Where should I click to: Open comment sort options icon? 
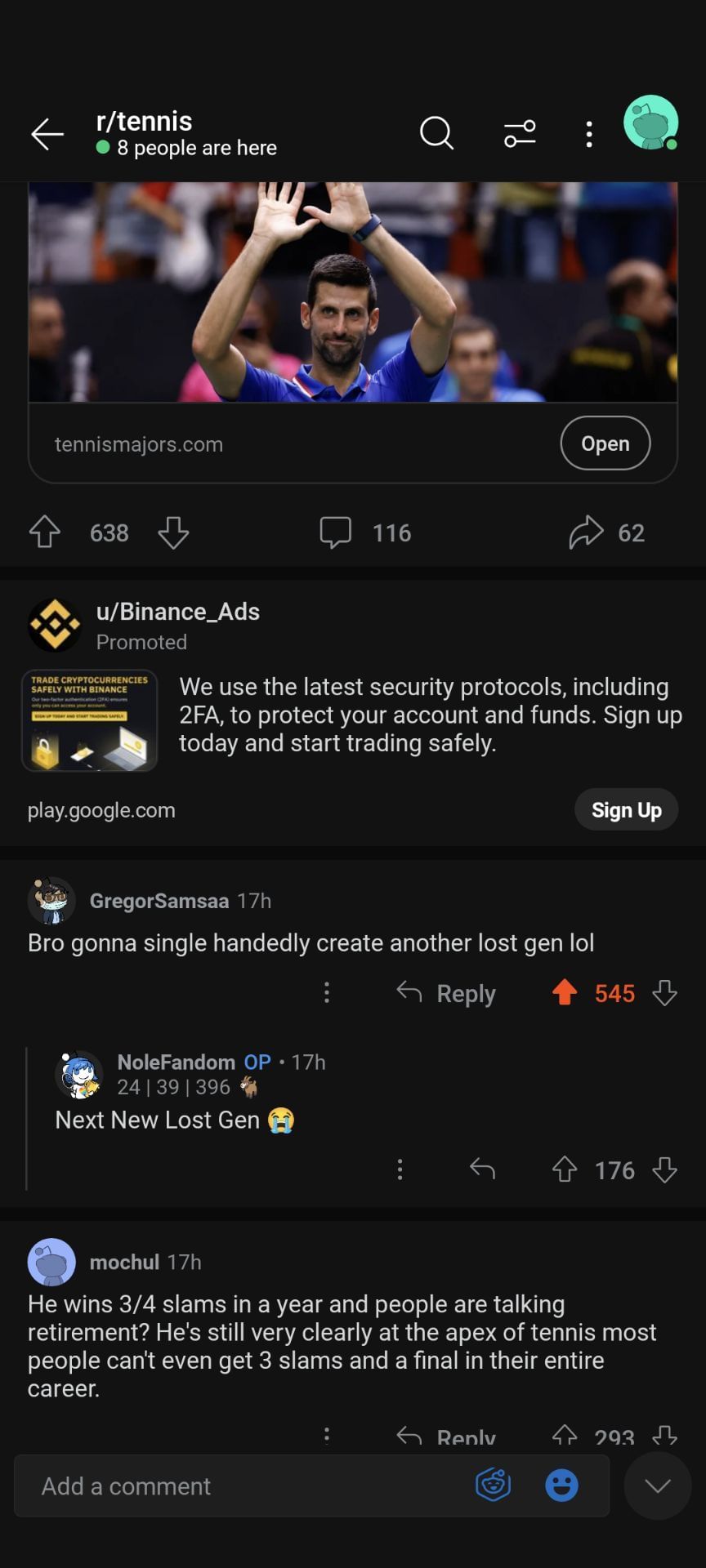[x=520, y=133]
